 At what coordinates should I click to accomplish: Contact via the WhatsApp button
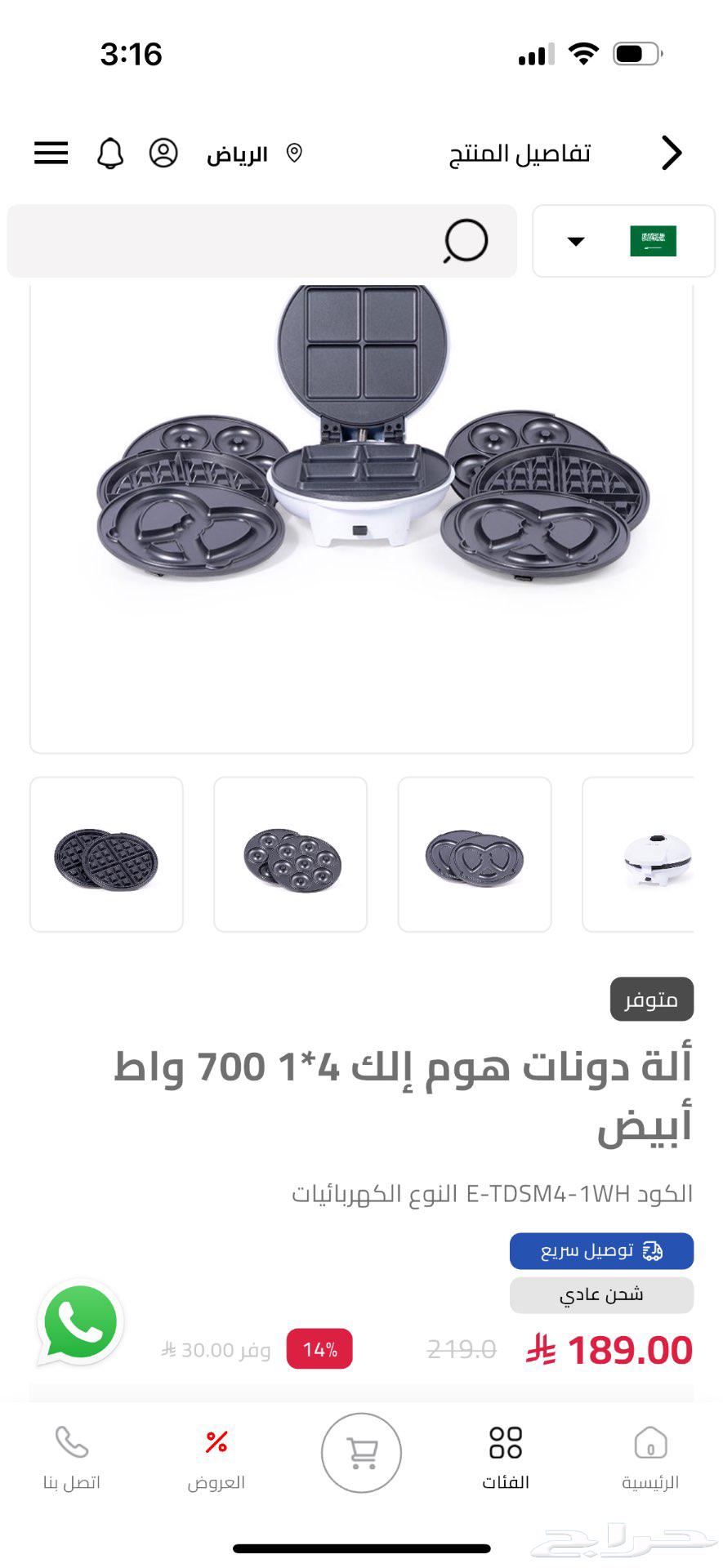pos(80,1322)
